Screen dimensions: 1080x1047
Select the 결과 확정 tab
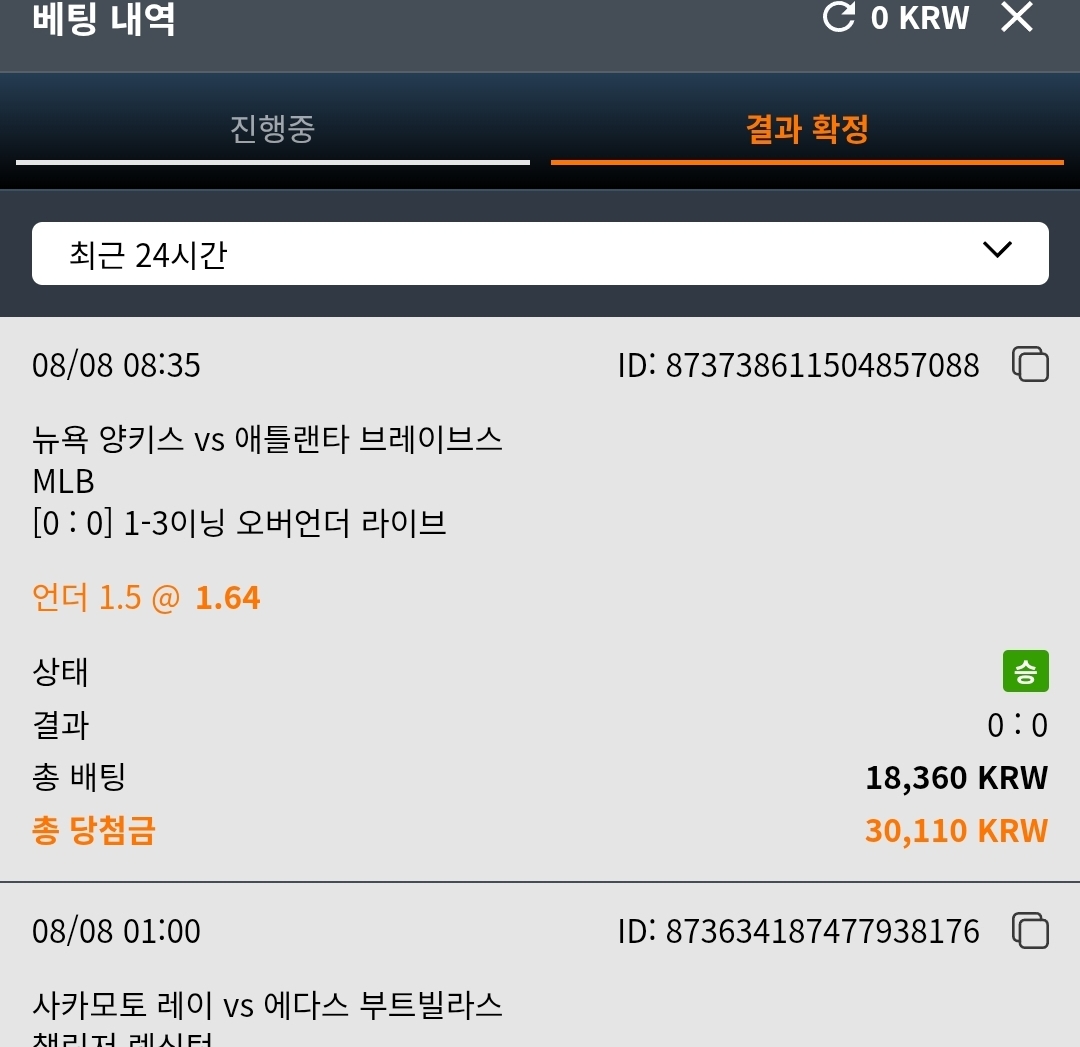(x=807, y=129)
